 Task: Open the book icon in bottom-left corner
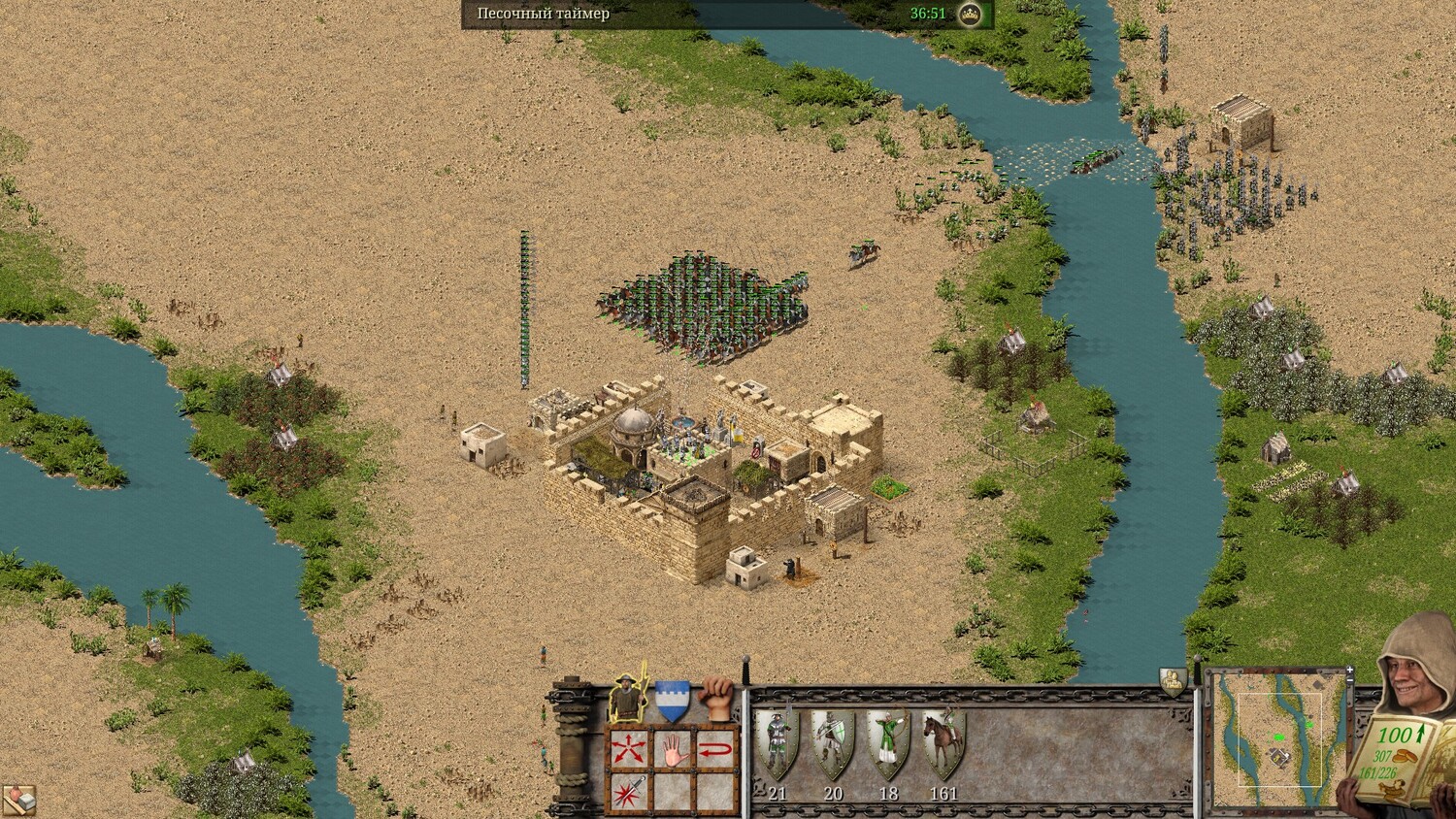pos(18,800)
